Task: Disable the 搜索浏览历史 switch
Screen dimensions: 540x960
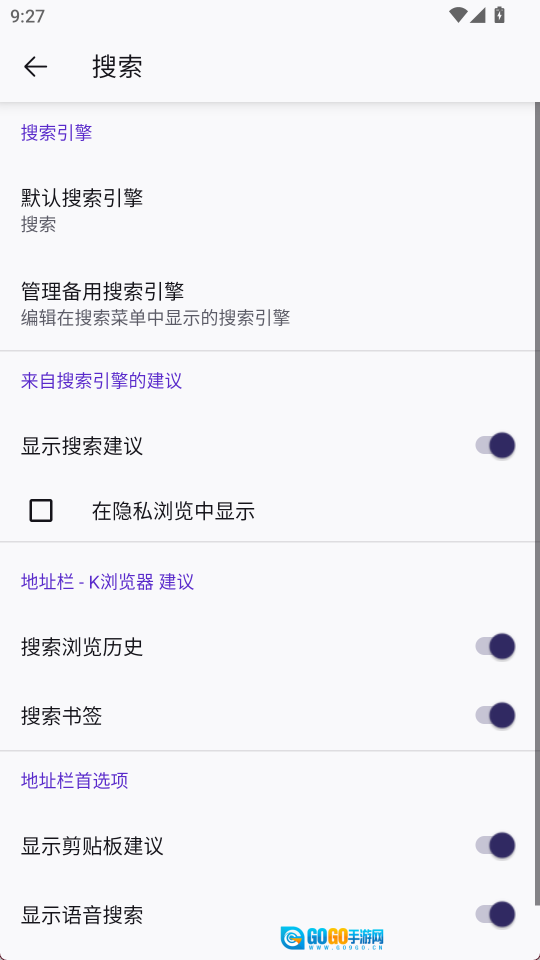Action: (x=495, y=647)
